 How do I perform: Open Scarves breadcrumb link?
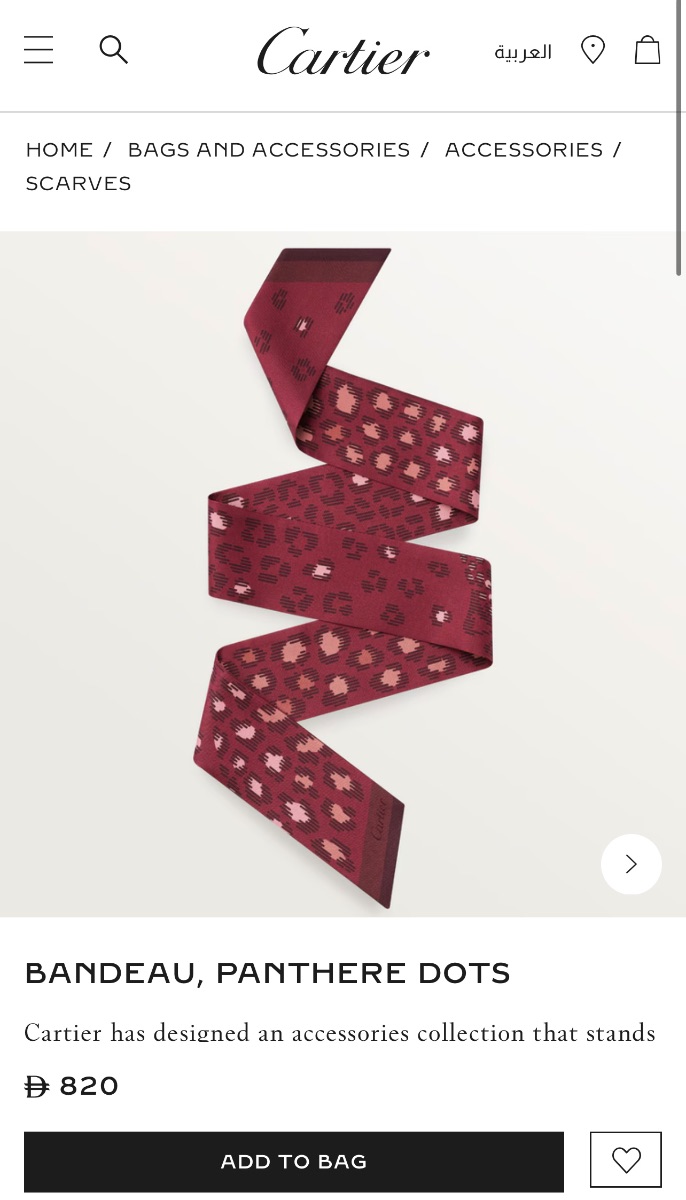pyautogui.click(x=78, y=183)
